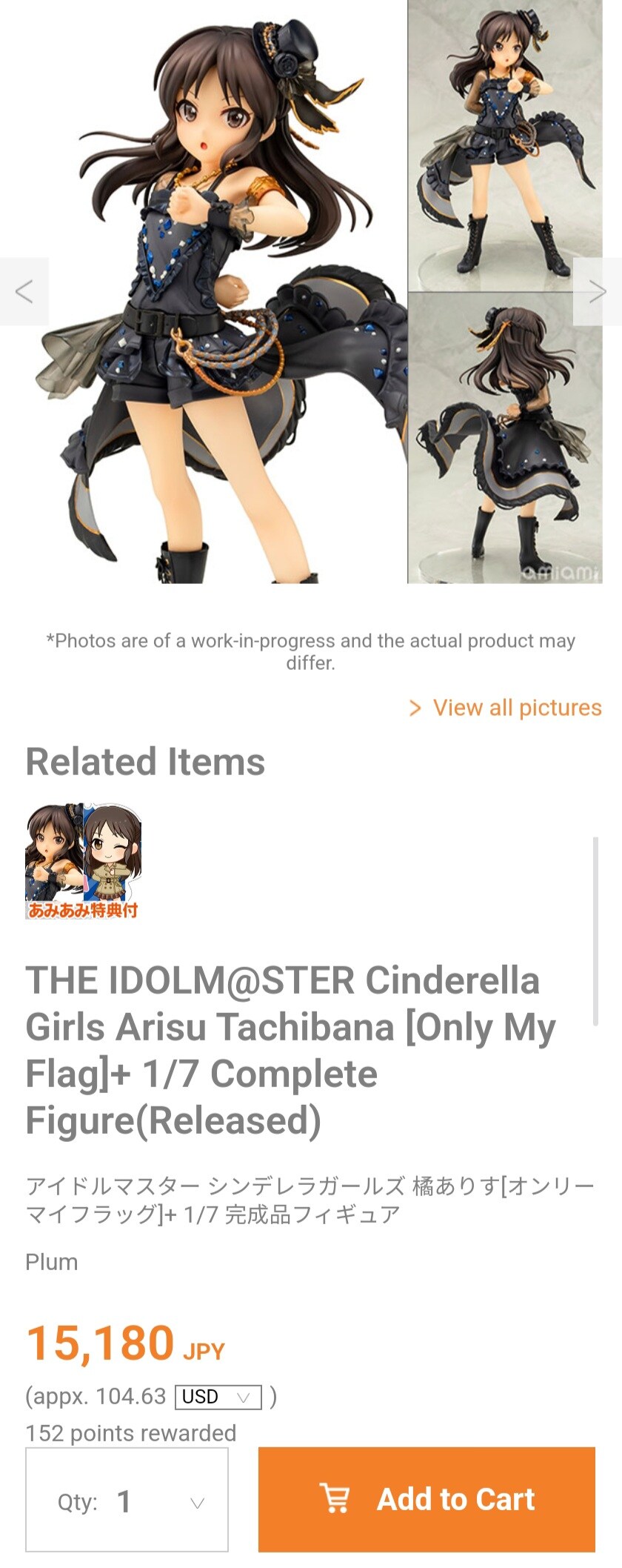Open the related item with AmiAmi bonus
The height and width of the screenshot is (1568, 622).
pos(83,861)
